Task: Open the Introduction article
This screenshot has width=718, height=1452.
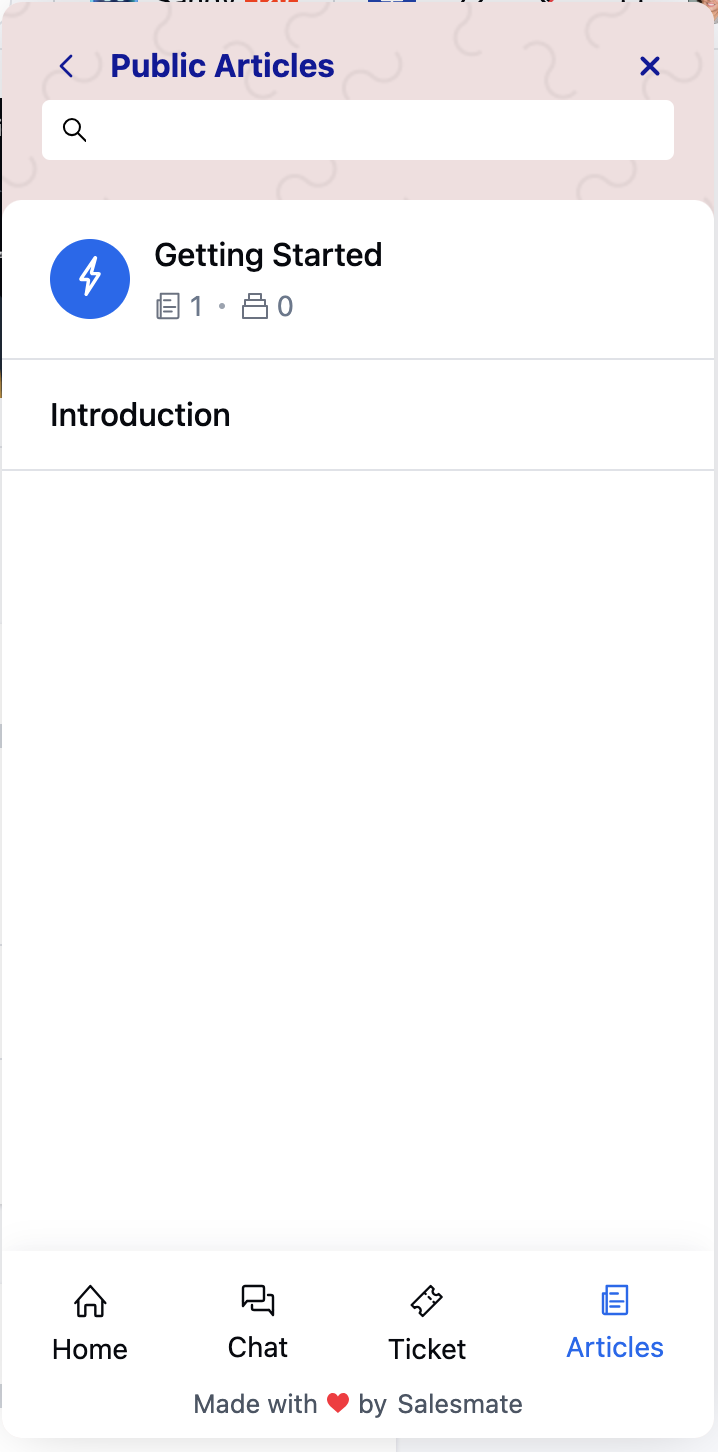Action: tap(140, 415)
